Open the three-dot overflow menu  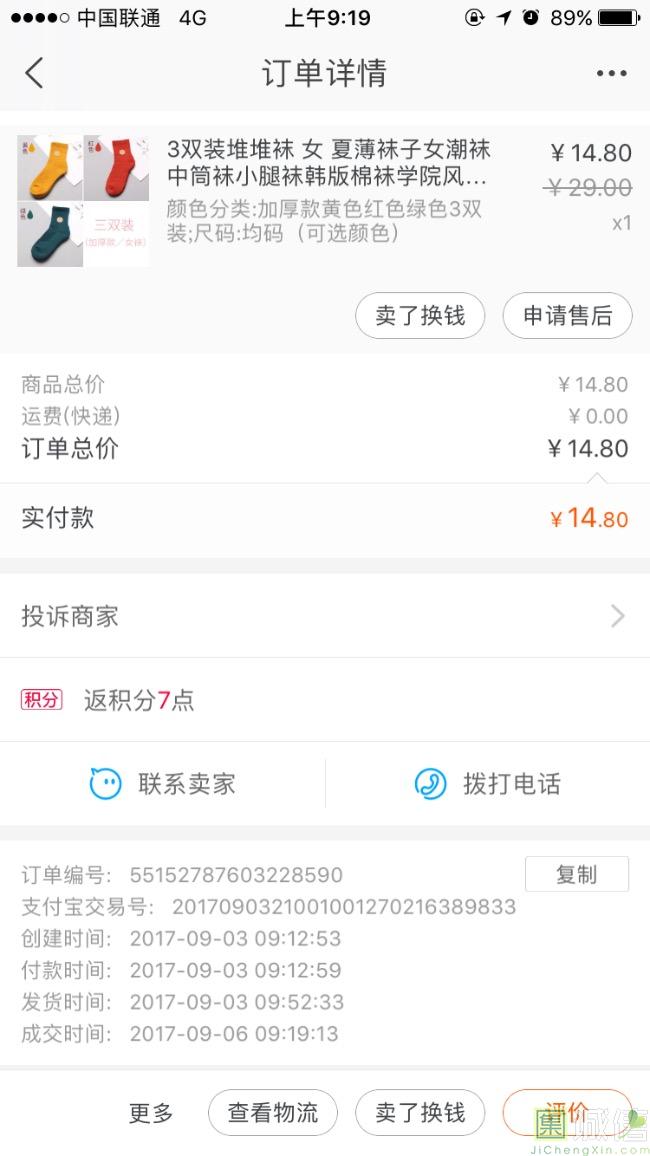pos(611,73)
